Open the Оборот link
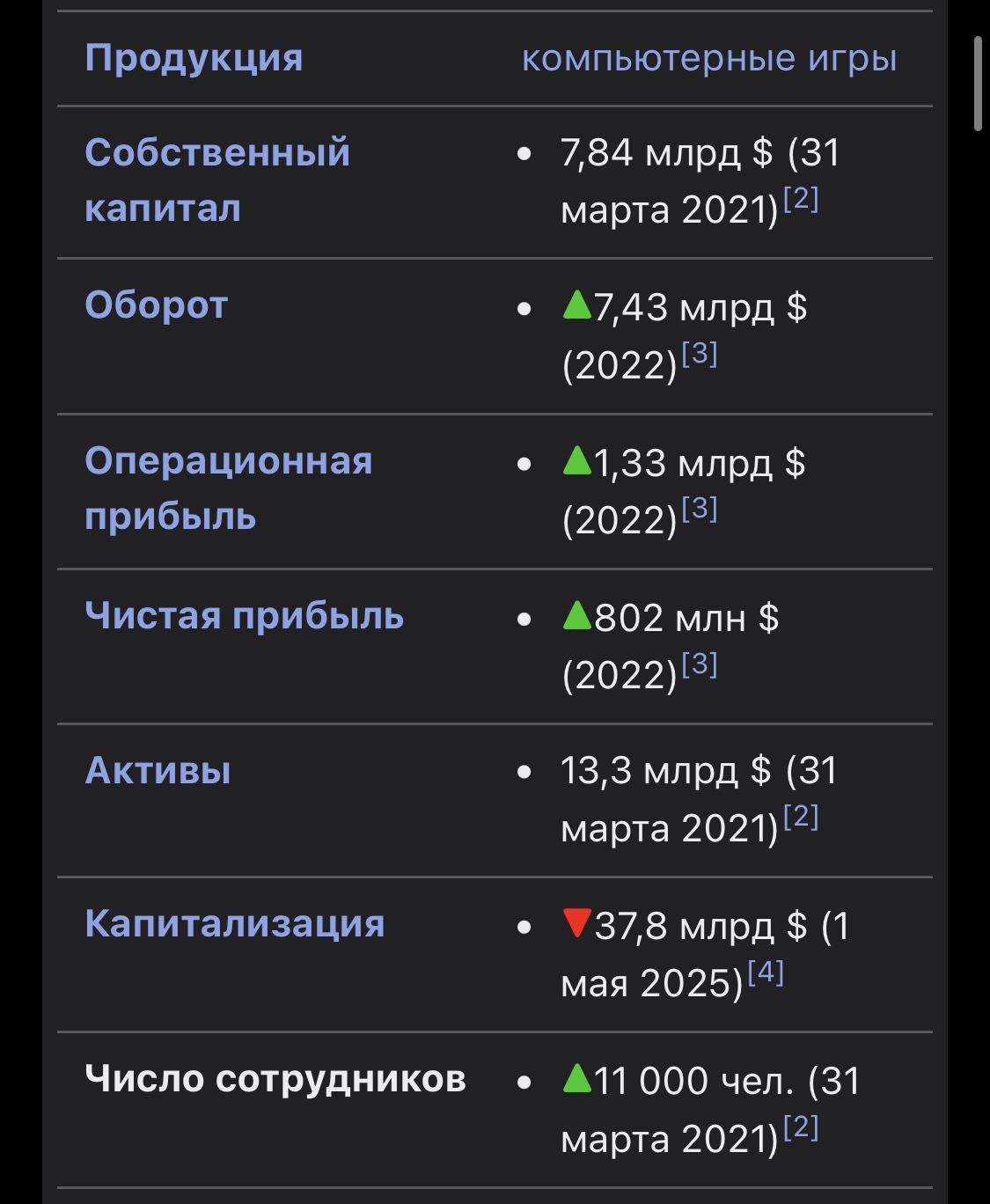 click(157, 305)
